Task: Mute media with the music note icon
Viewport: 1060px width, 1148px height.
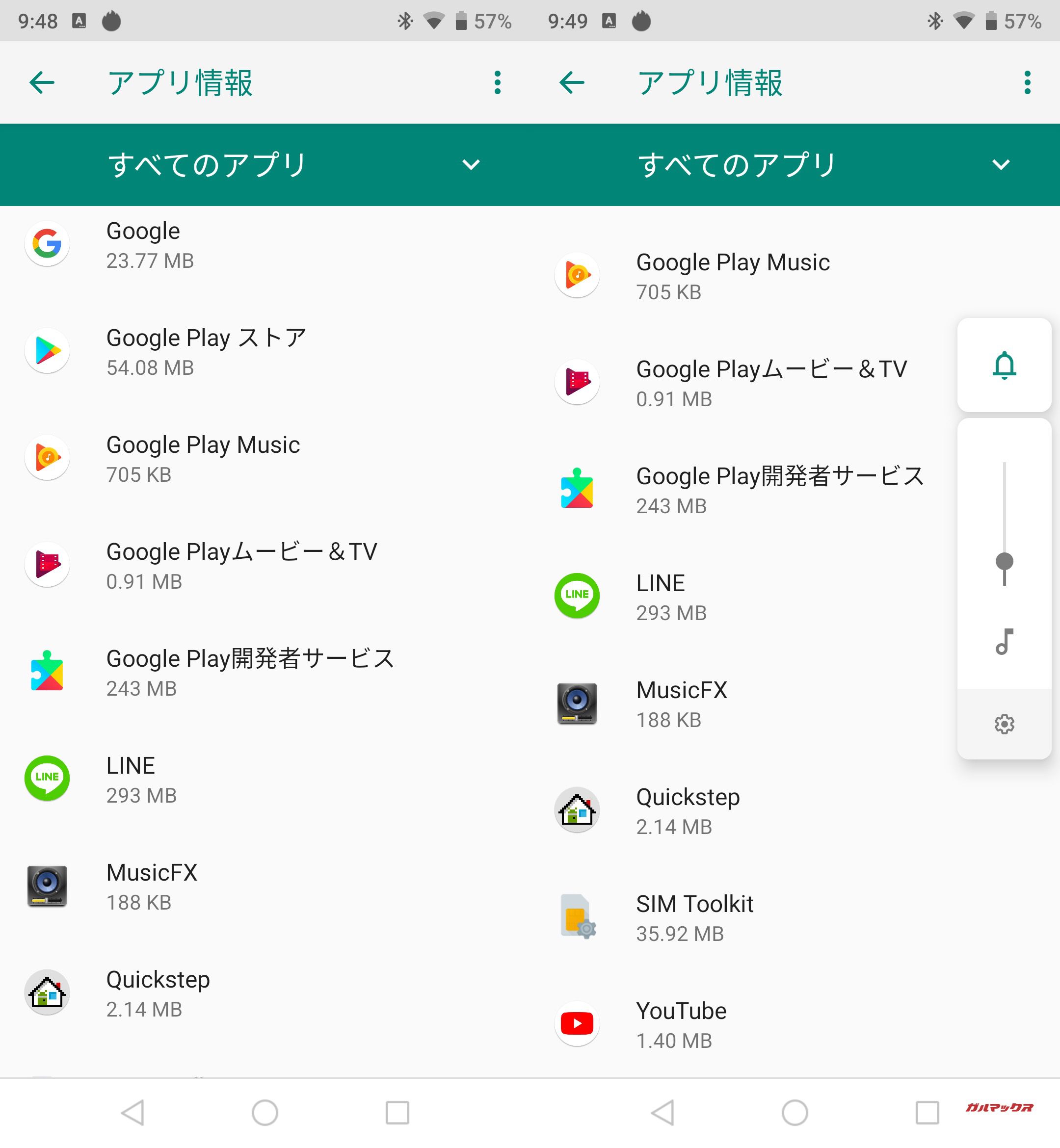Action: click(x=1004, y=642)
